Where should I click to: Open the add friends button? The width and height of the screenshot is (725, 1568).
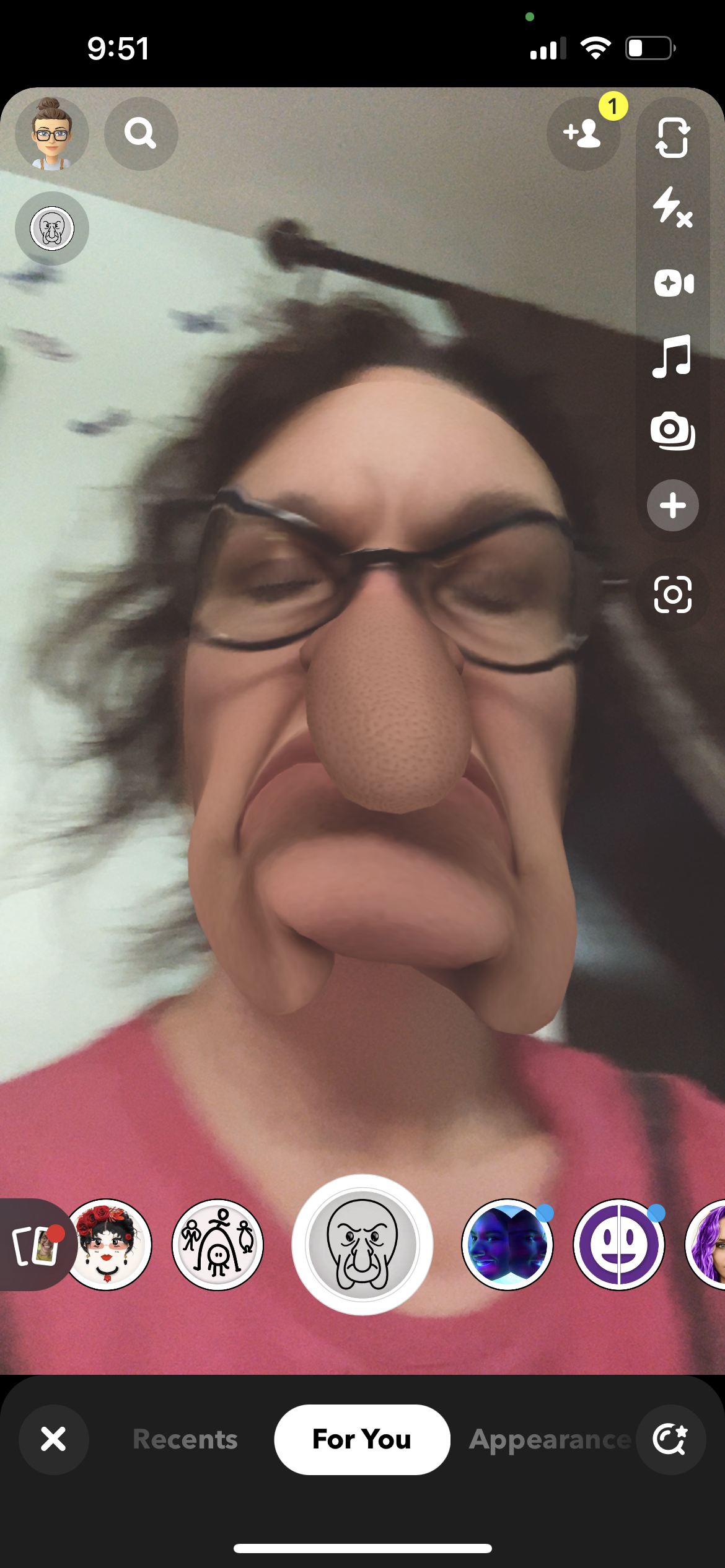pos(583,134)
